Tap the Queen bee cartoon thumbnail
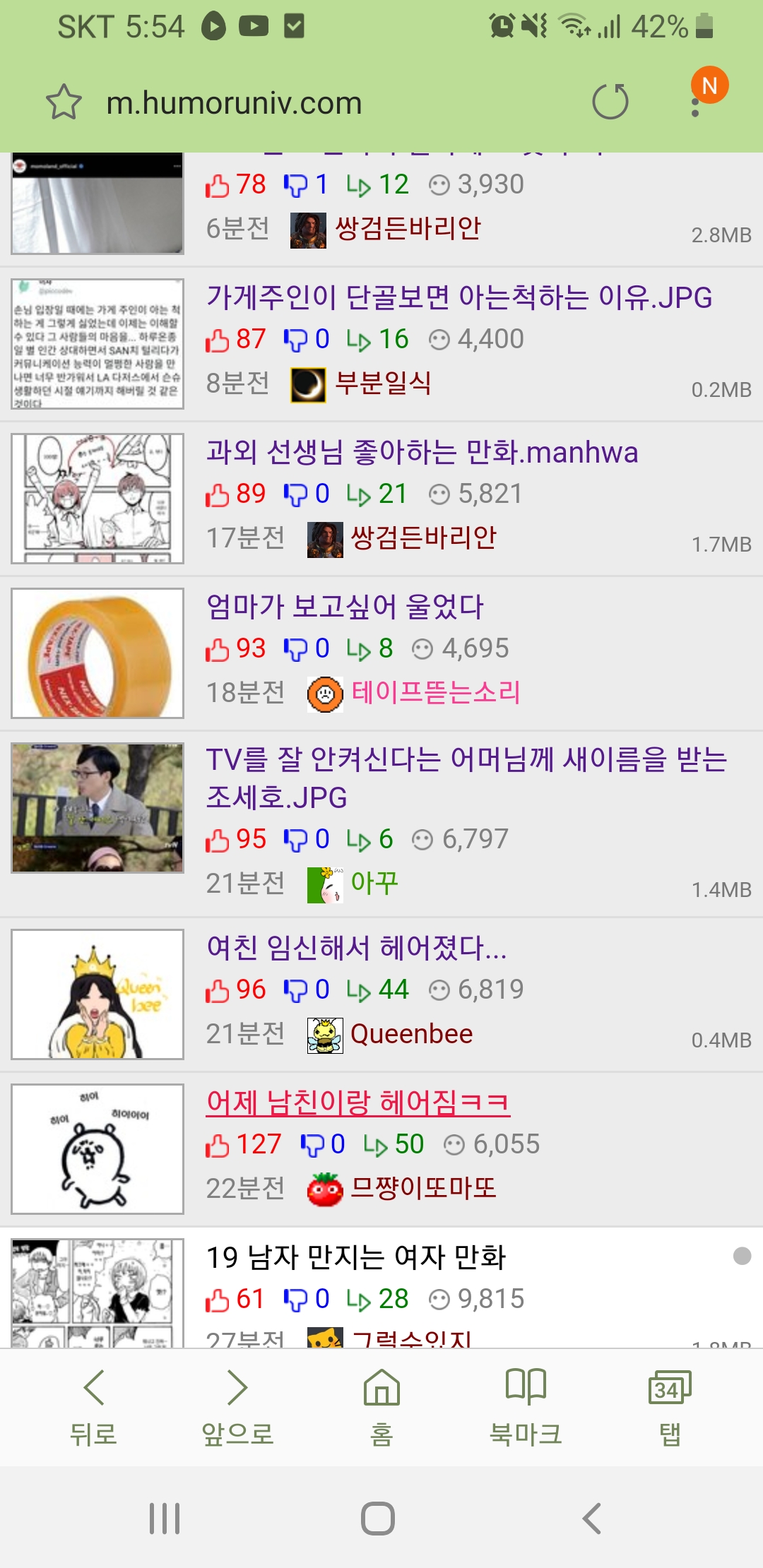The width and height of the screenshot is (763, 1568). pyautogui.click(x=97, y=994)
